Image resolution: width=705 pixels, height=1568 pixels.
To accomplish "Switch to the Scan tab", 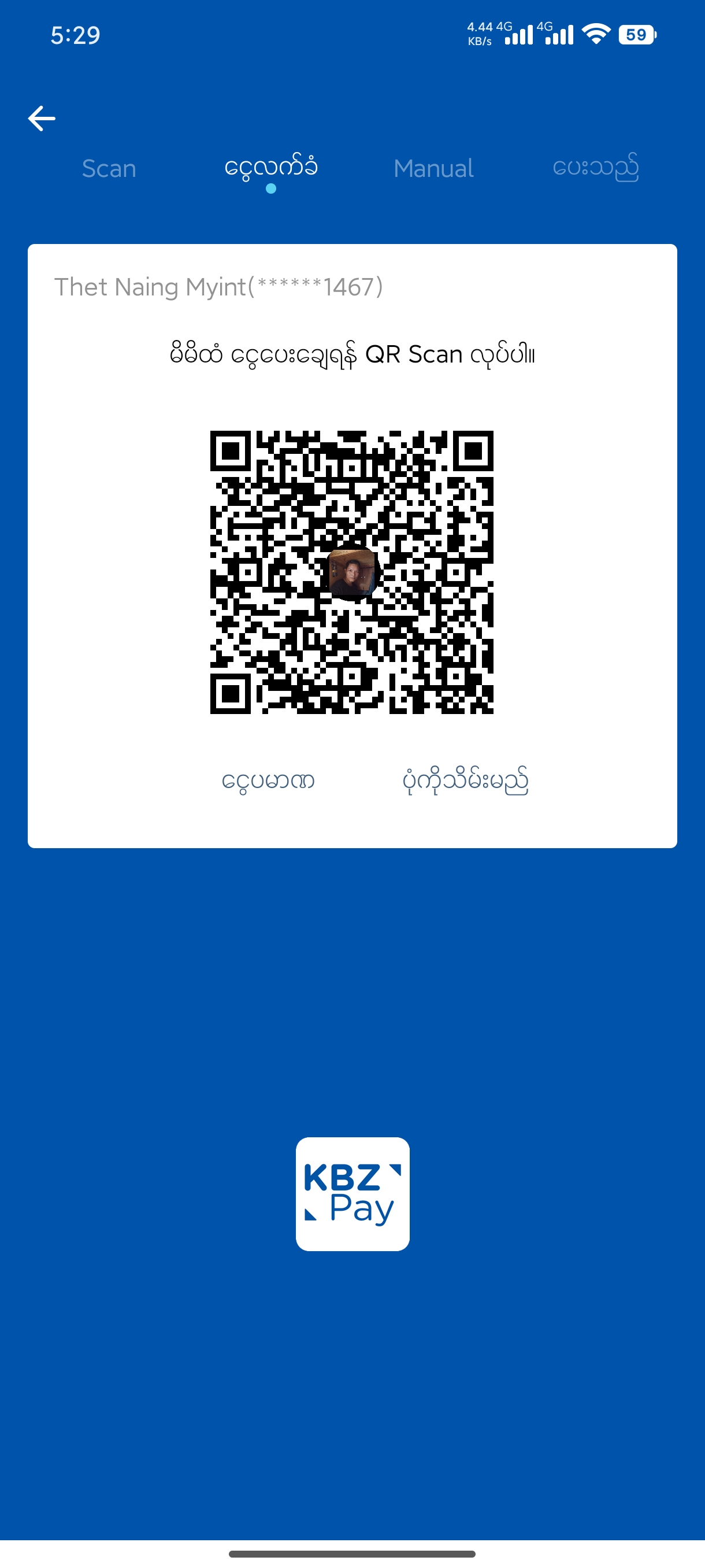I will [x=109, y=169].
